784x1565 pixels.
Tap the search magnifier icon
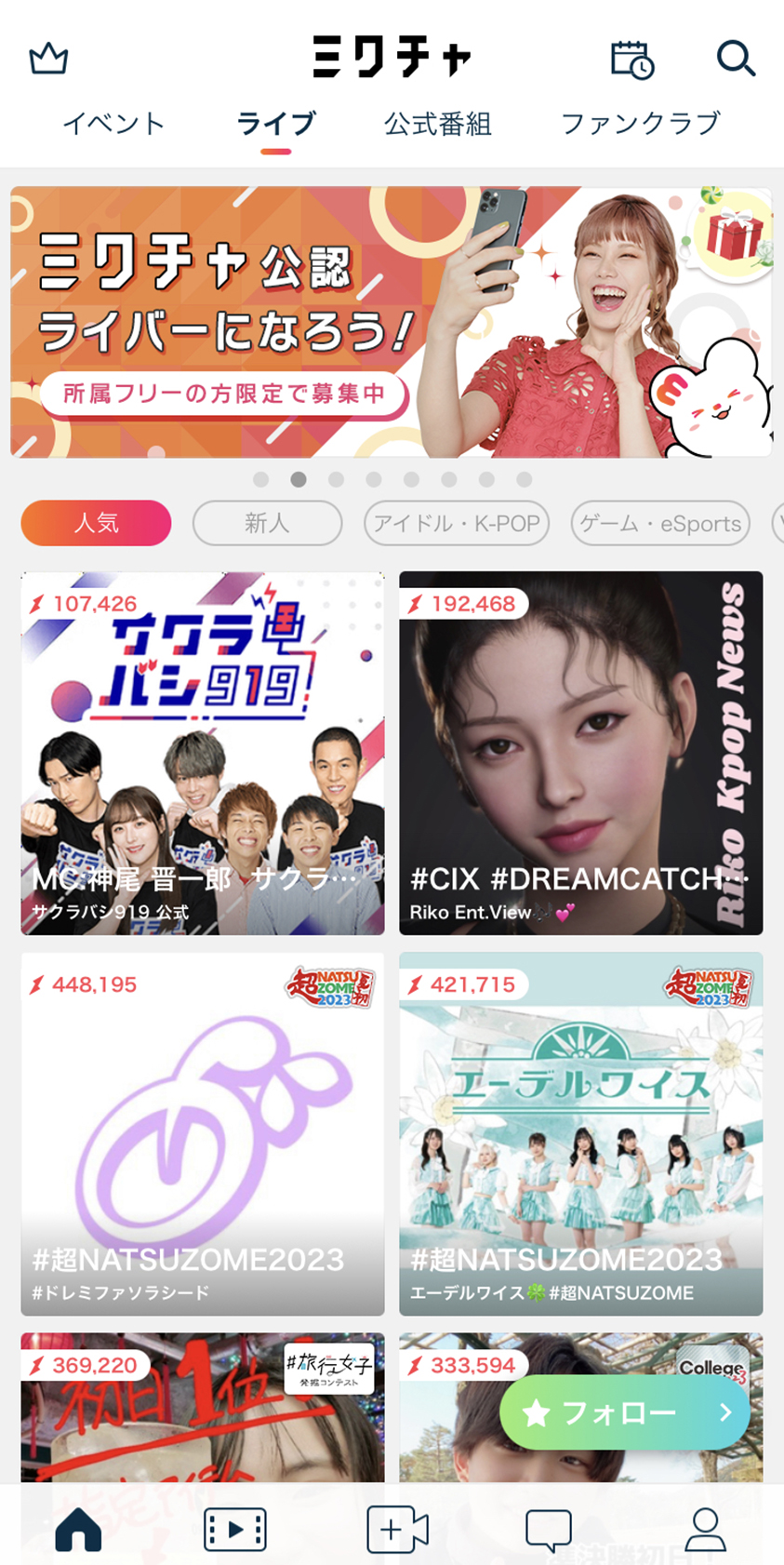(x=735, y=59)
